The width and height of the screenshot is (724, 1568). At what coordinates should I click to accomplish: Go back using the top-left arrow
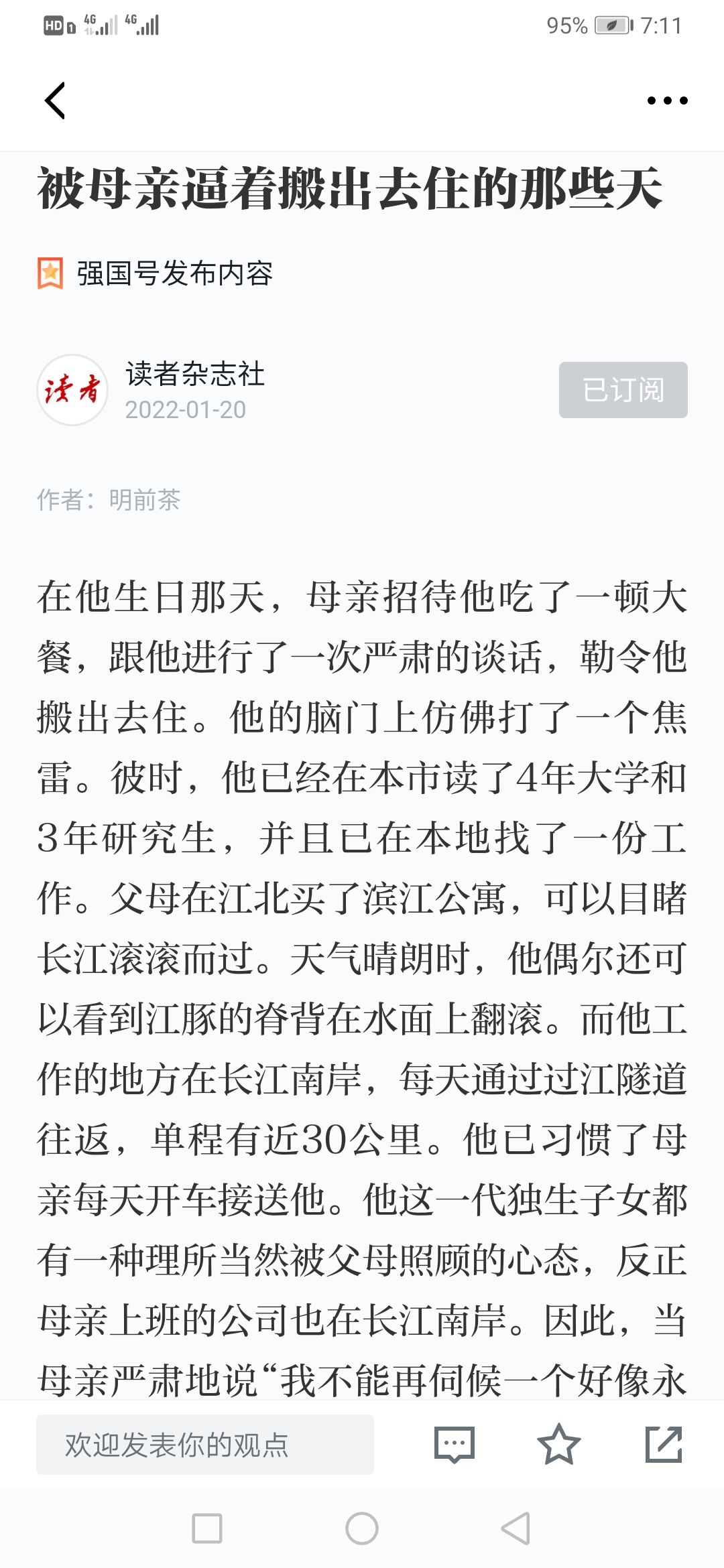click(x=55, y=101)
